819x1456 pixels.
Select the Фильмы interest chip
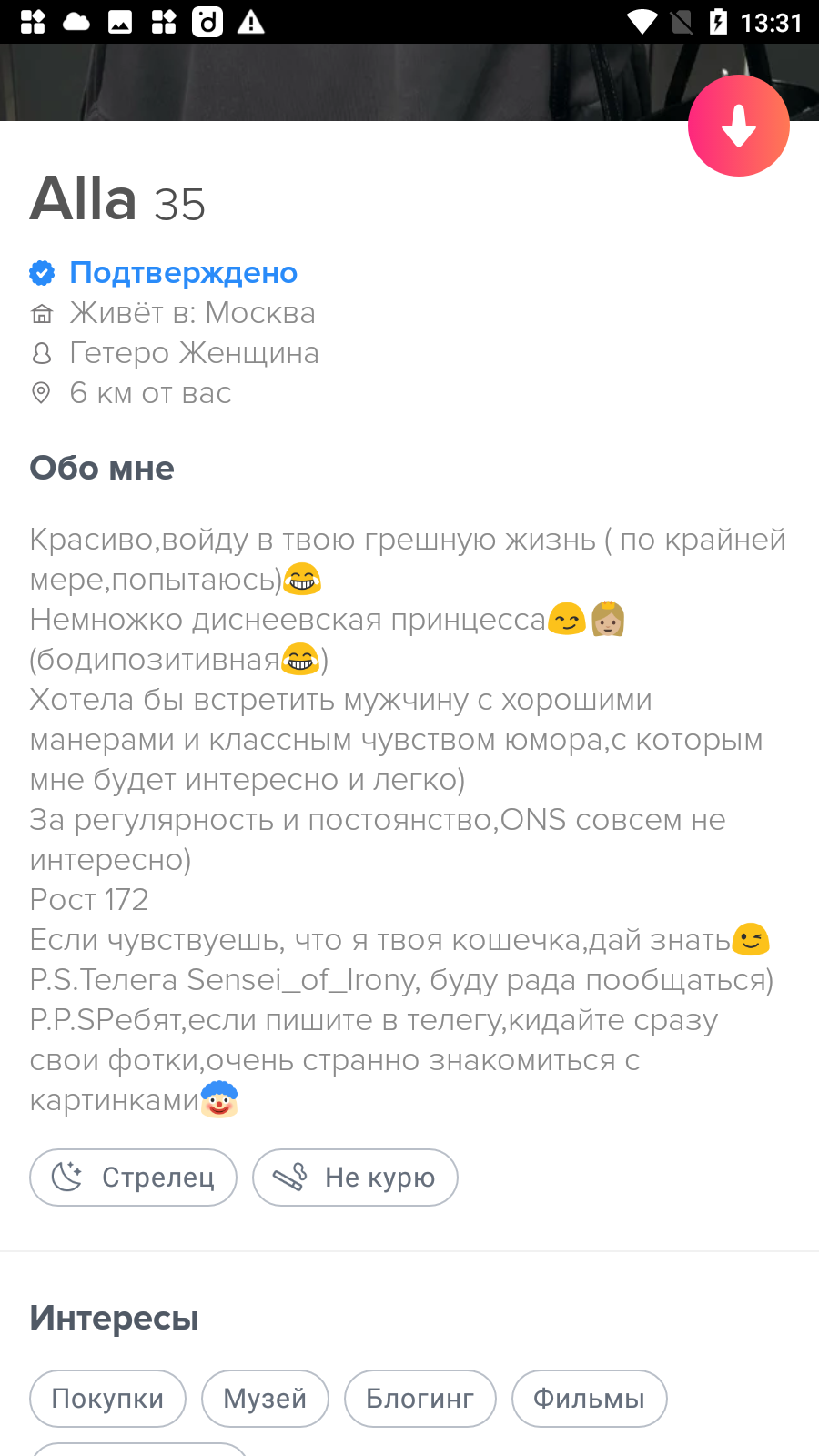[x=590, y=1399]
